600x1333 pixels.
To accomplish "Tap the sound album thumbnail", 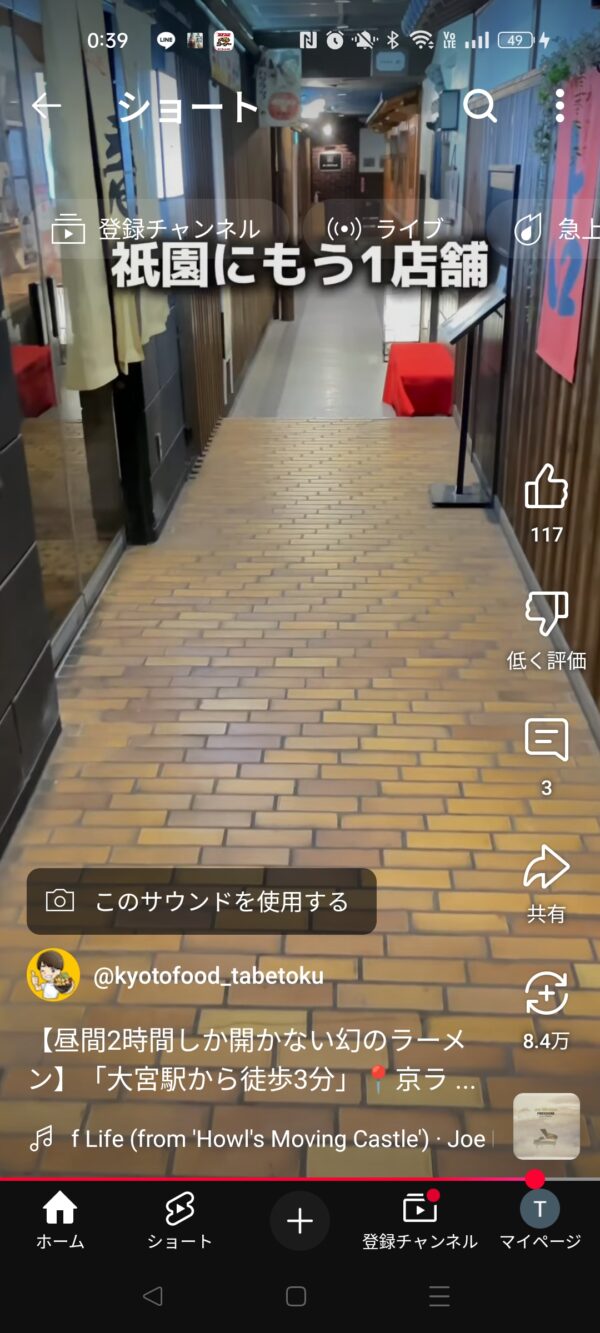I will pos(546,1126).
